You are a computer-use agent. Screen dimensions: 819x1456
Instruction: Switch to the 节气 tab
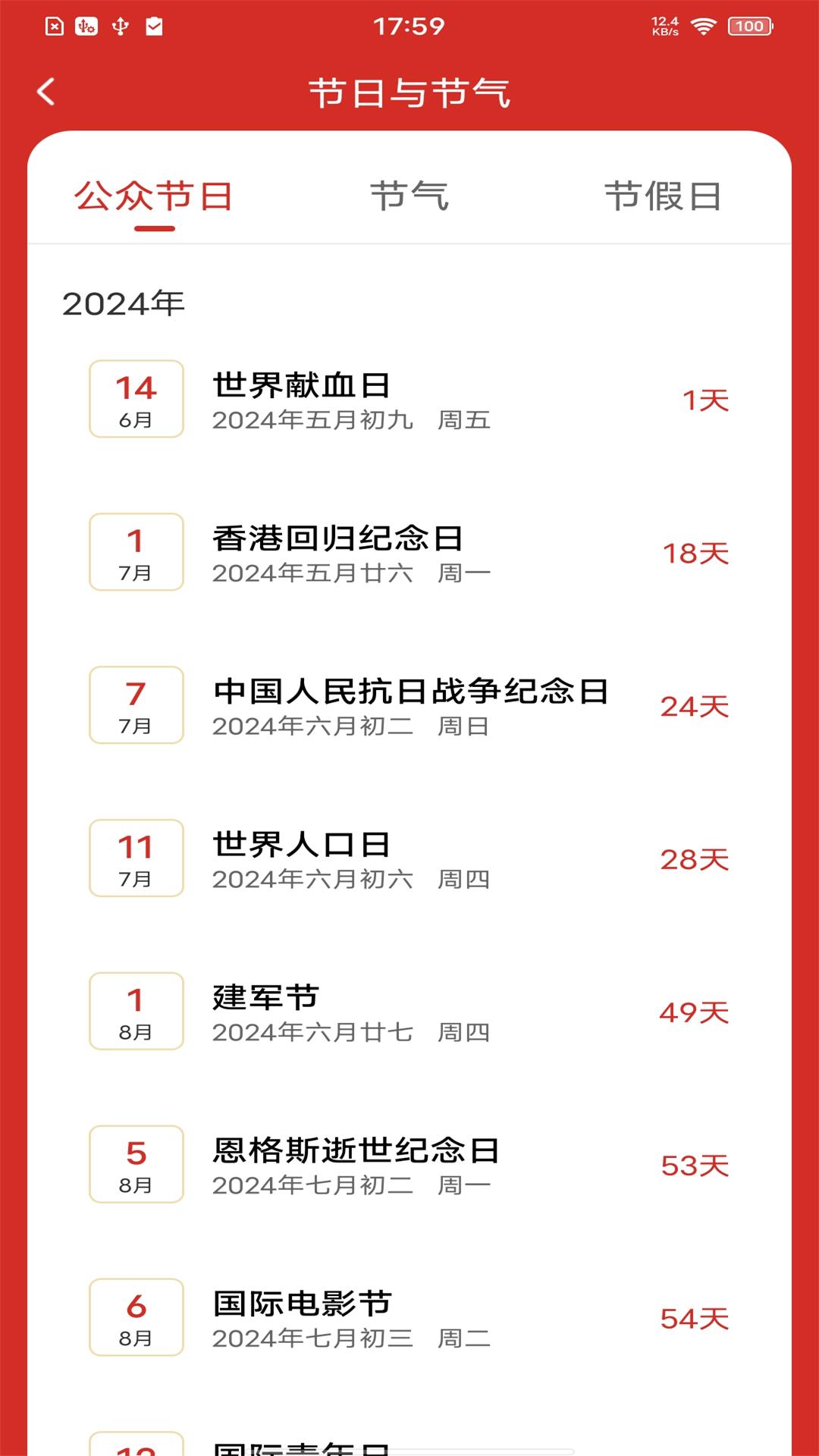point(409,196)
